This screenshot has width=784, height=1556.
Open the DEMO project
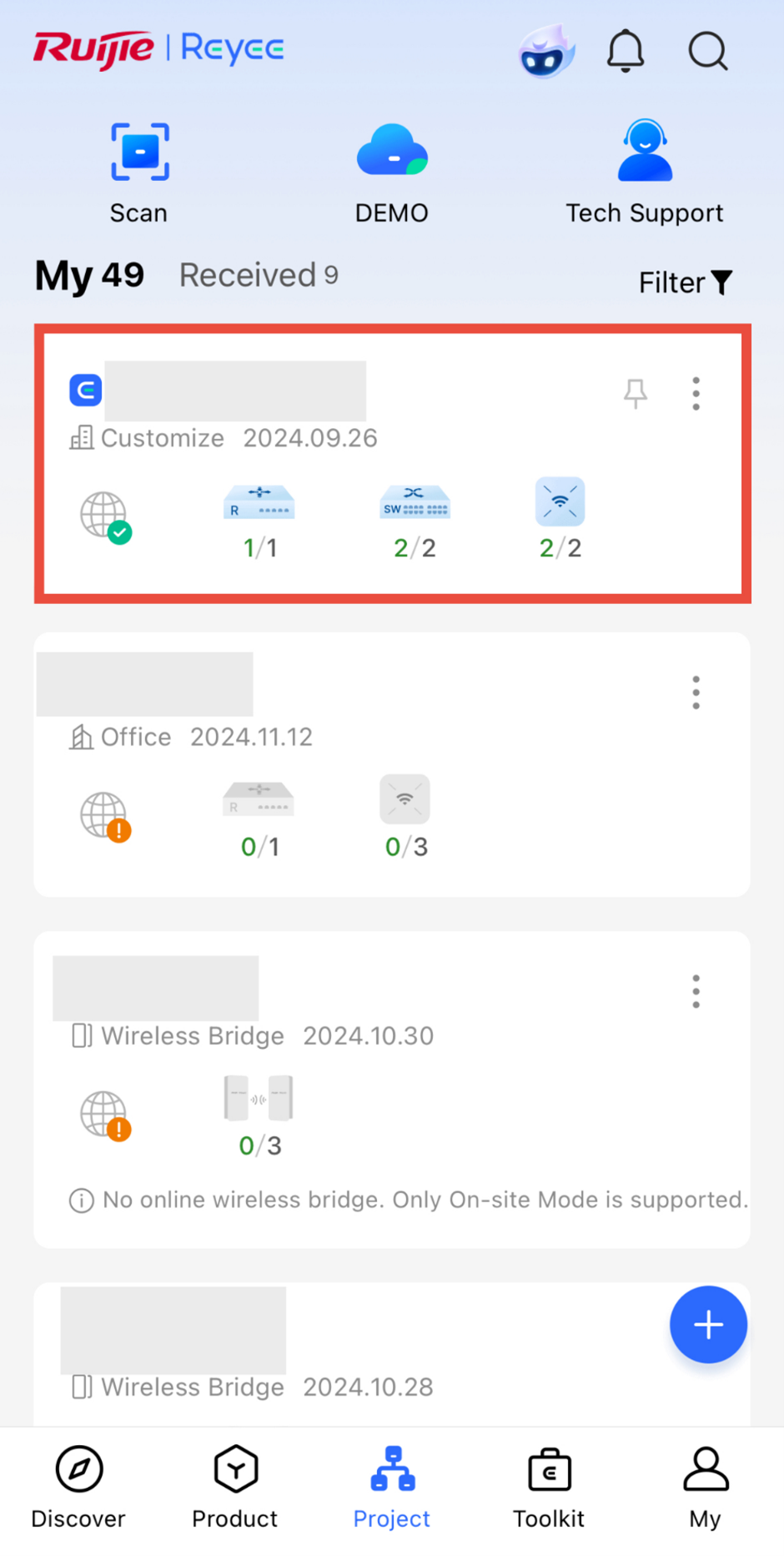click(392, 172)
